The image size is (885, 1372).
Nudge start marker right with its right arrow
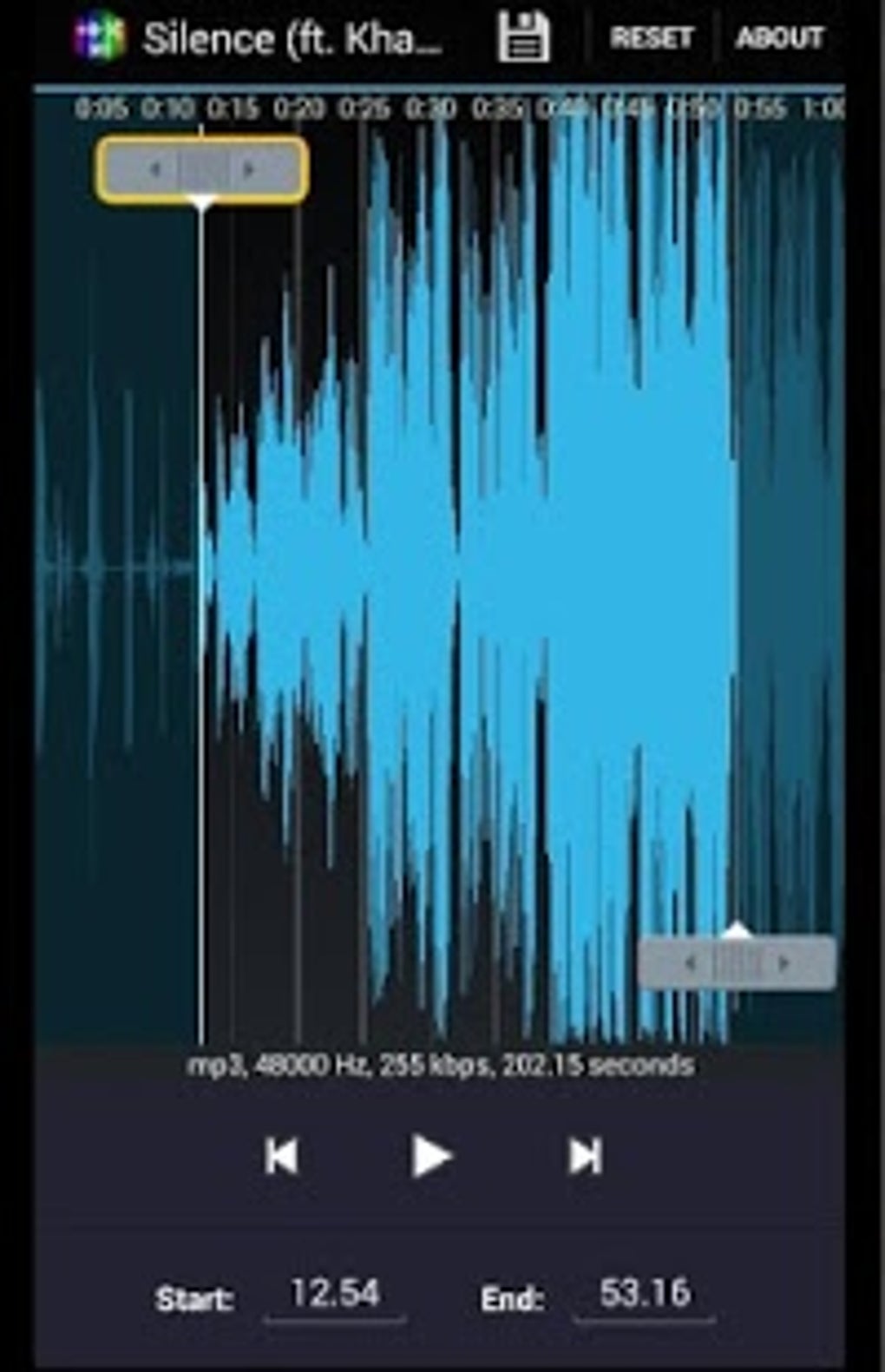(x=249, y=170)
